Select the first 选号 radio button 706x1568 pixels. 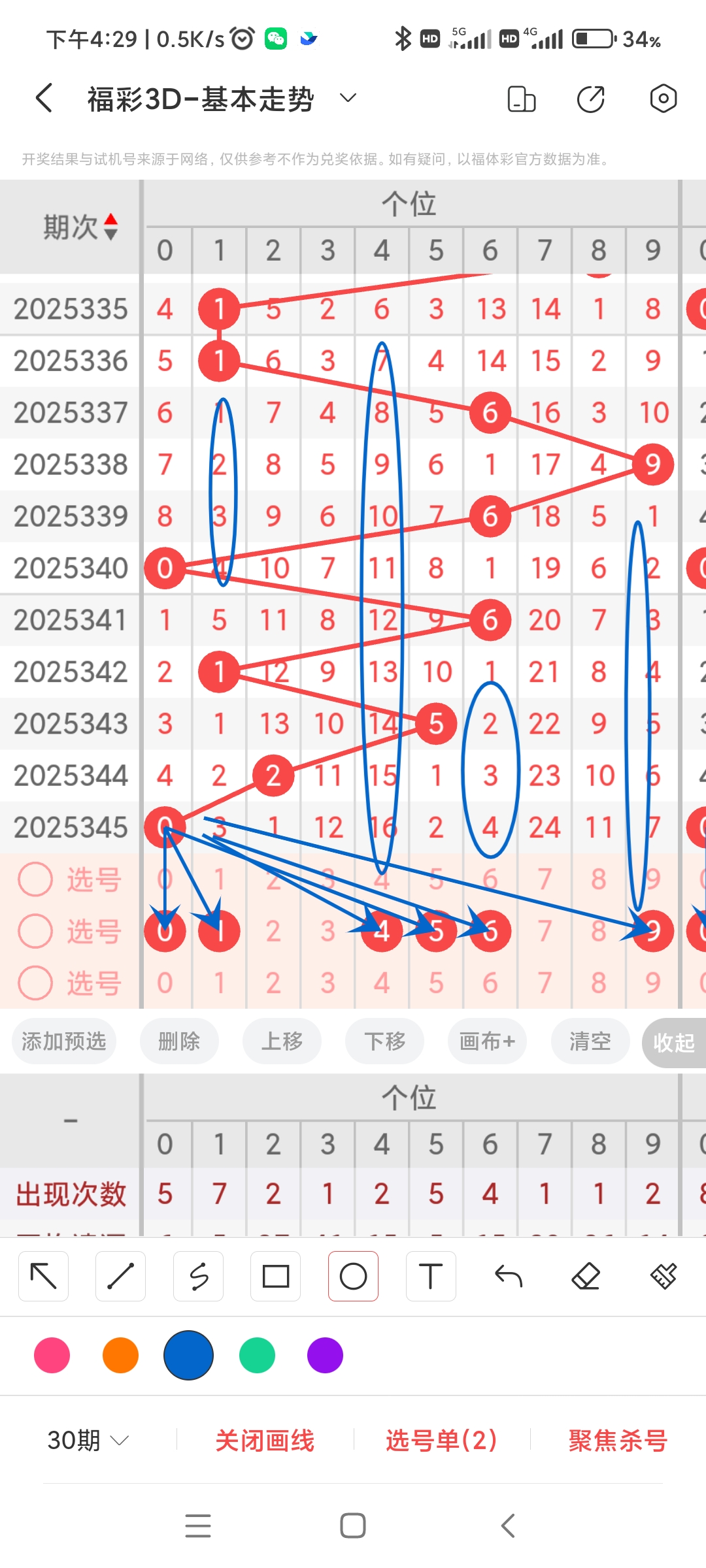pyautogui.click(x=35, y=879)
